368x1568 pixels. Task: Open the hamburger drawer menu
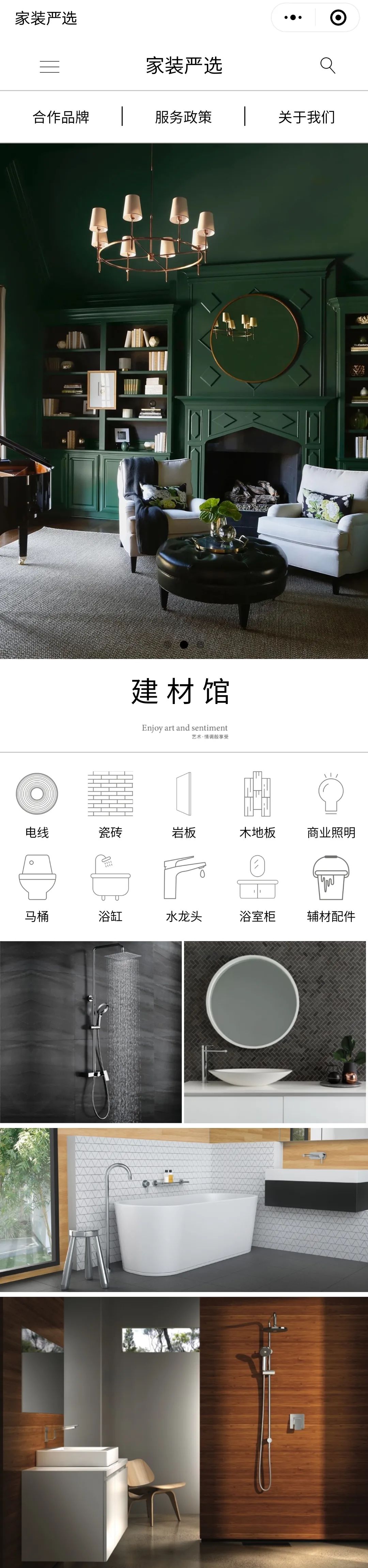(49, 67)
